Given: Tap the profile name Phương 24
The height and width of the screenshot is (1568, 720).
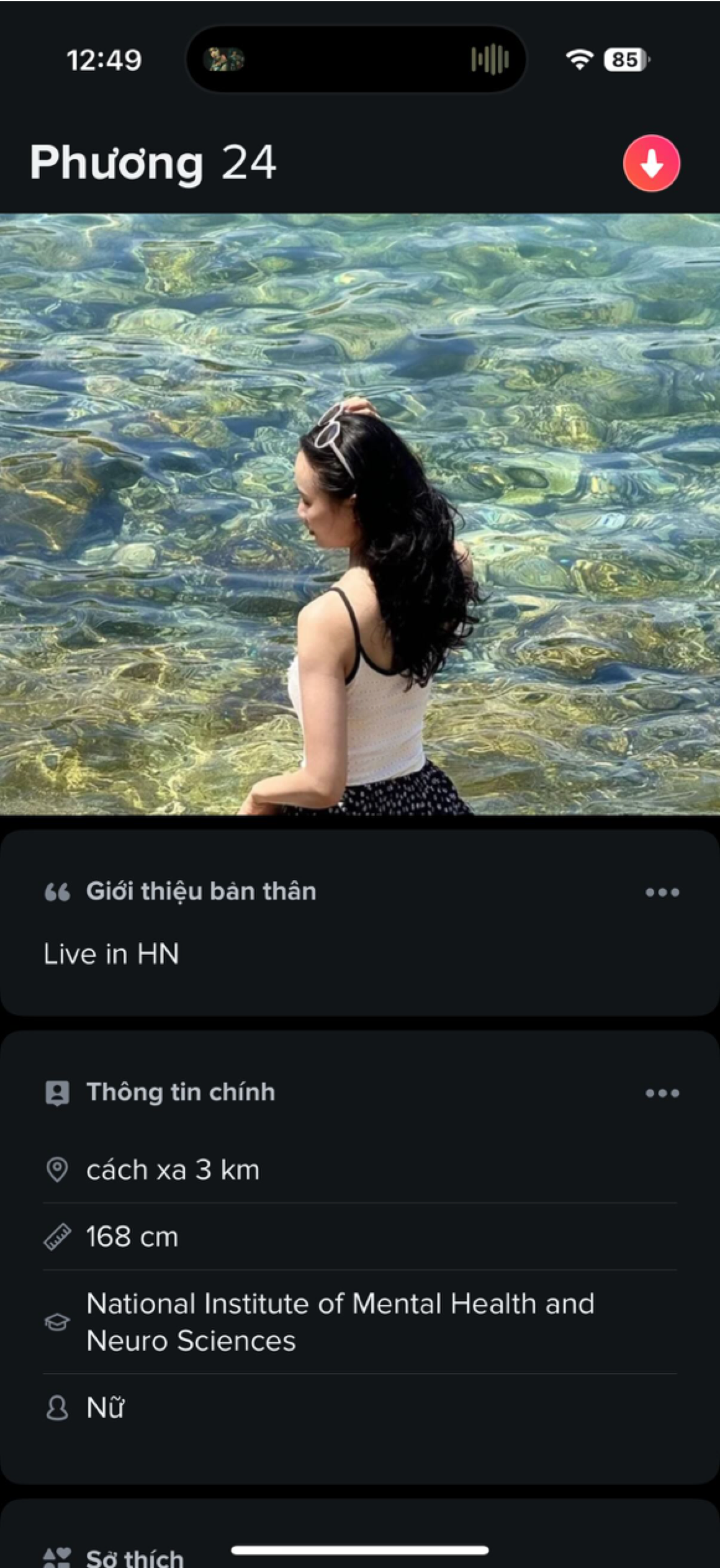Looking at the screenshot, I should coord(152,163).
